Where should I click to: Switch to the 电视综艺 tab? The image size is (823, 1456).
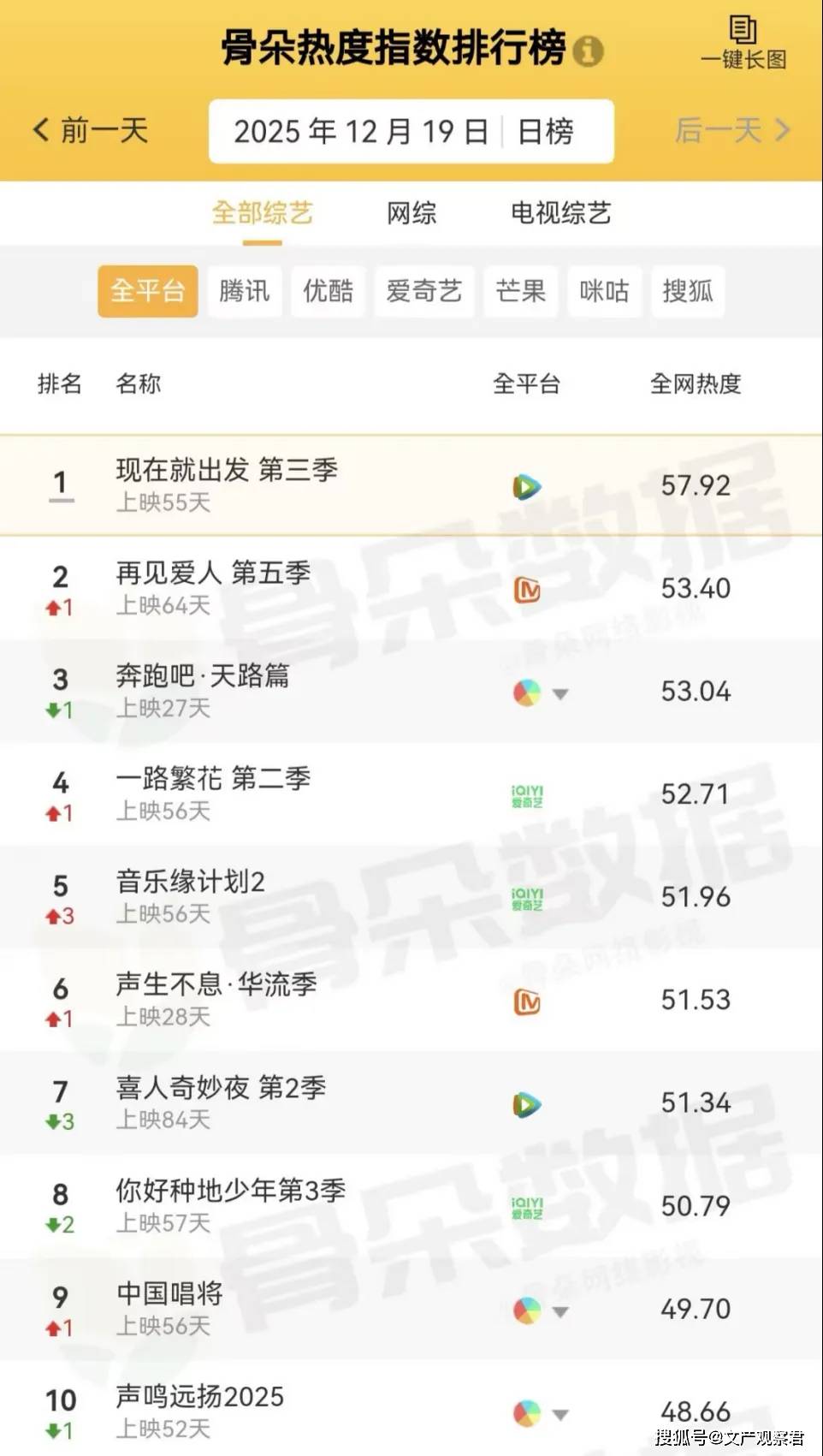(x=560, y=212)
